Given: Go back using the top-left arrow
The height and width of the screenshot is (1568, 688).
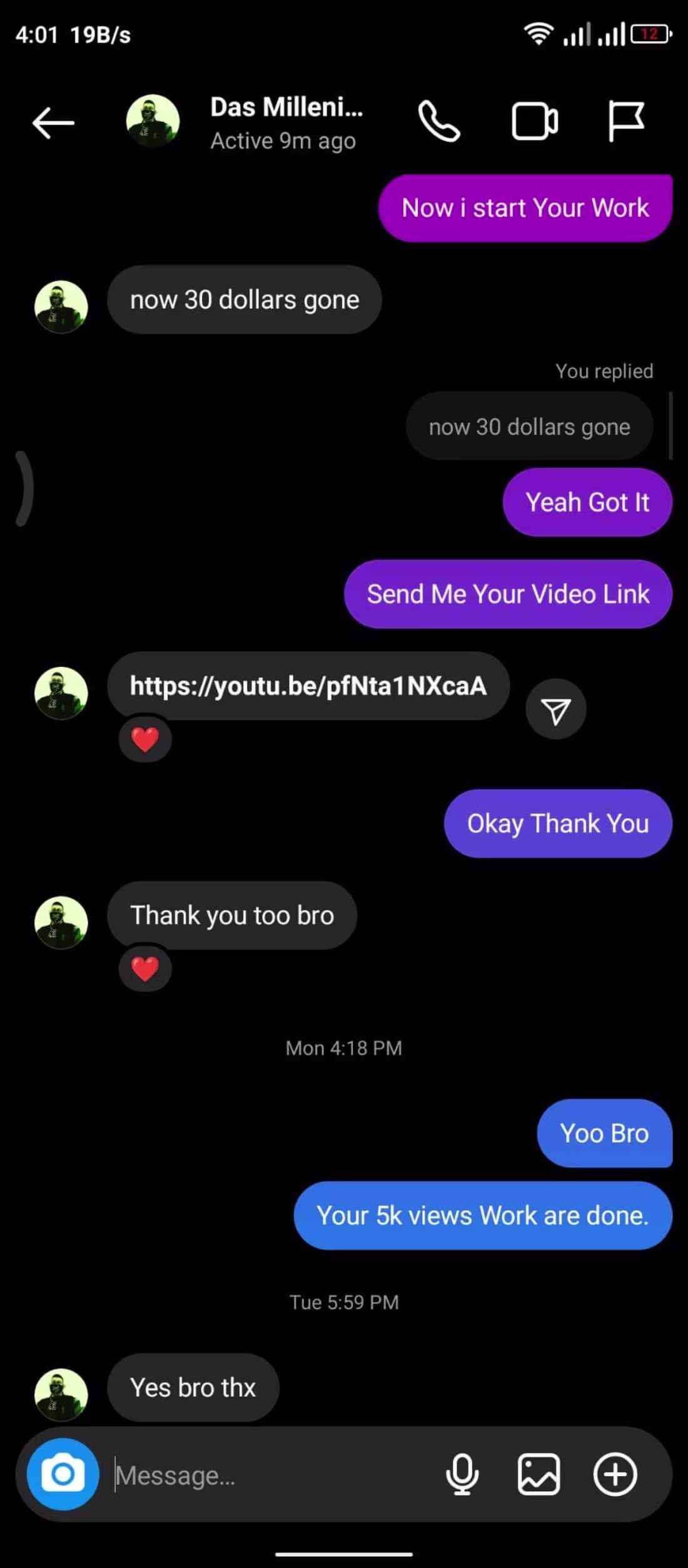Looking at the screenshot, I should 53,122.
